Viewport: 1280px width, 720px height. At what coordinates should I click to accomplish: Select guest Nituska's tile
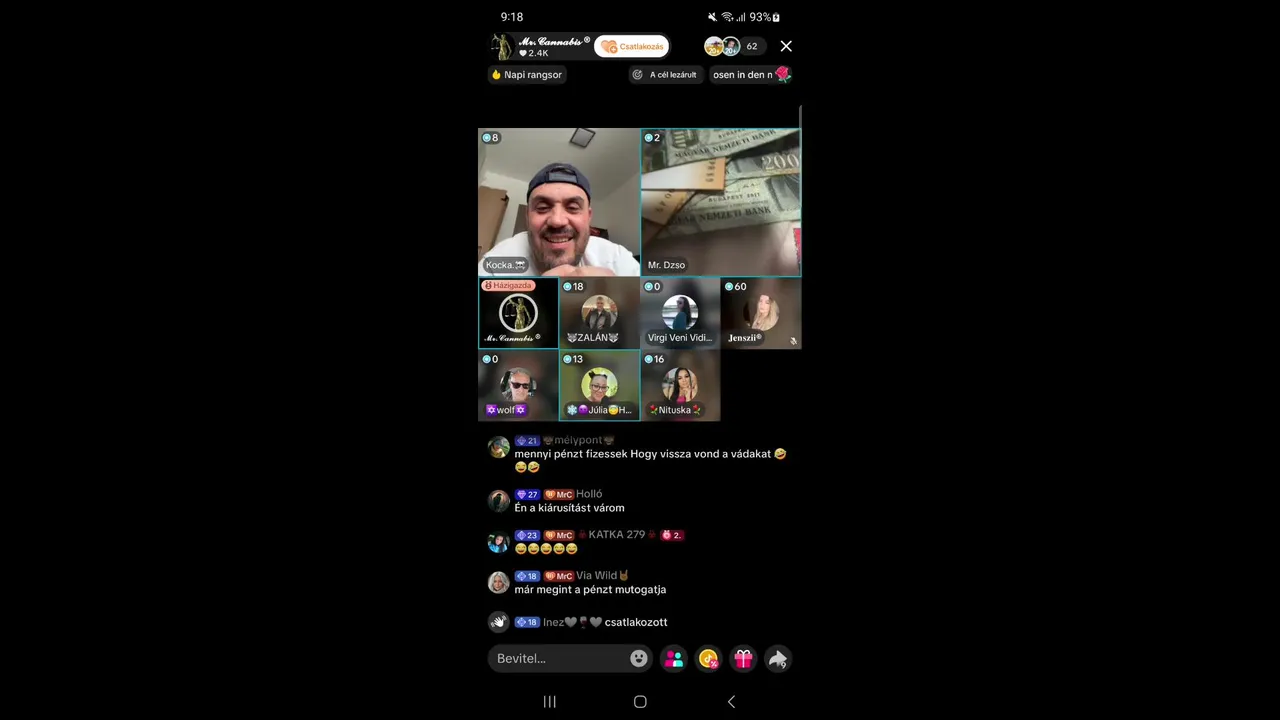point(680,386)
